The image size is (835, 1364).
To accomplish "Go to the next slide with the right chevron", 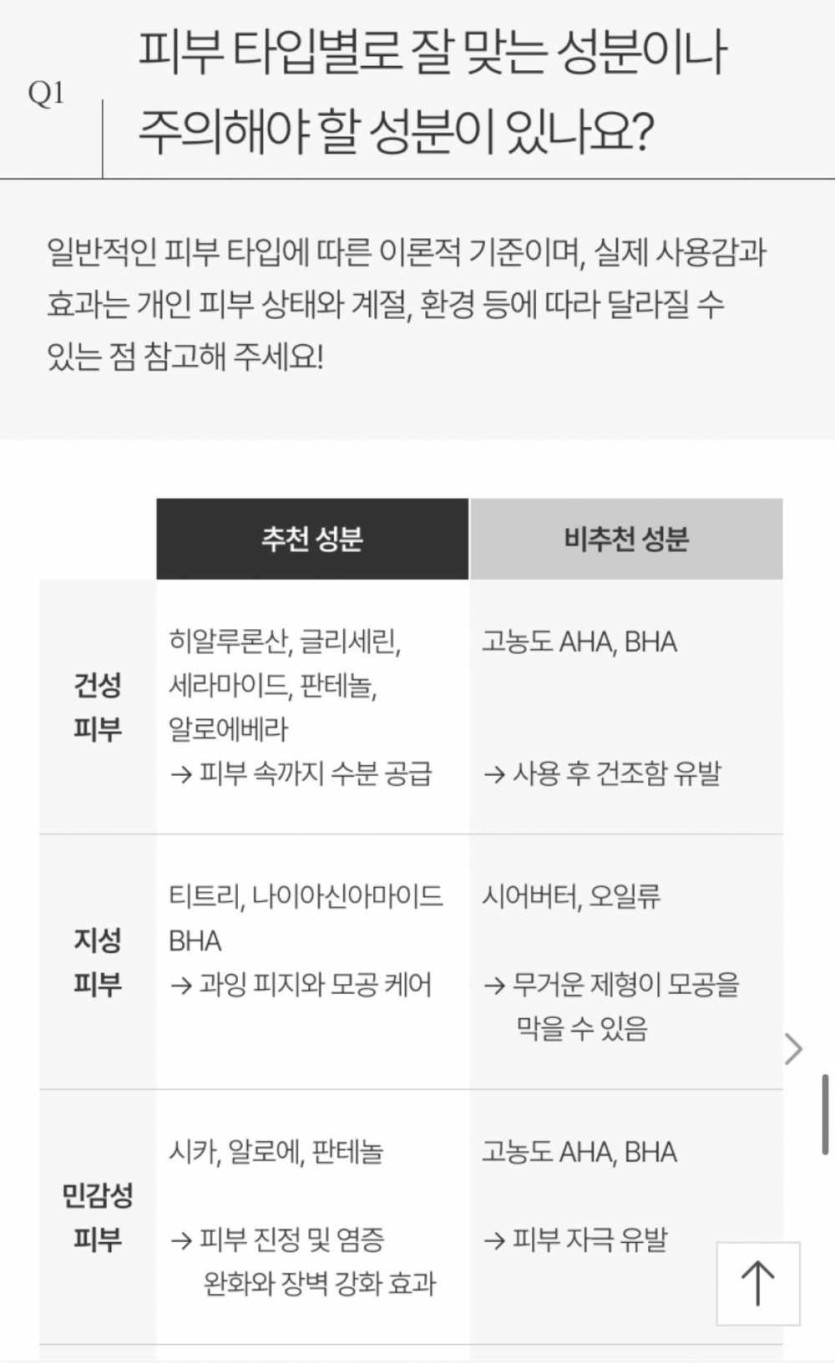I will [794, 1048].
